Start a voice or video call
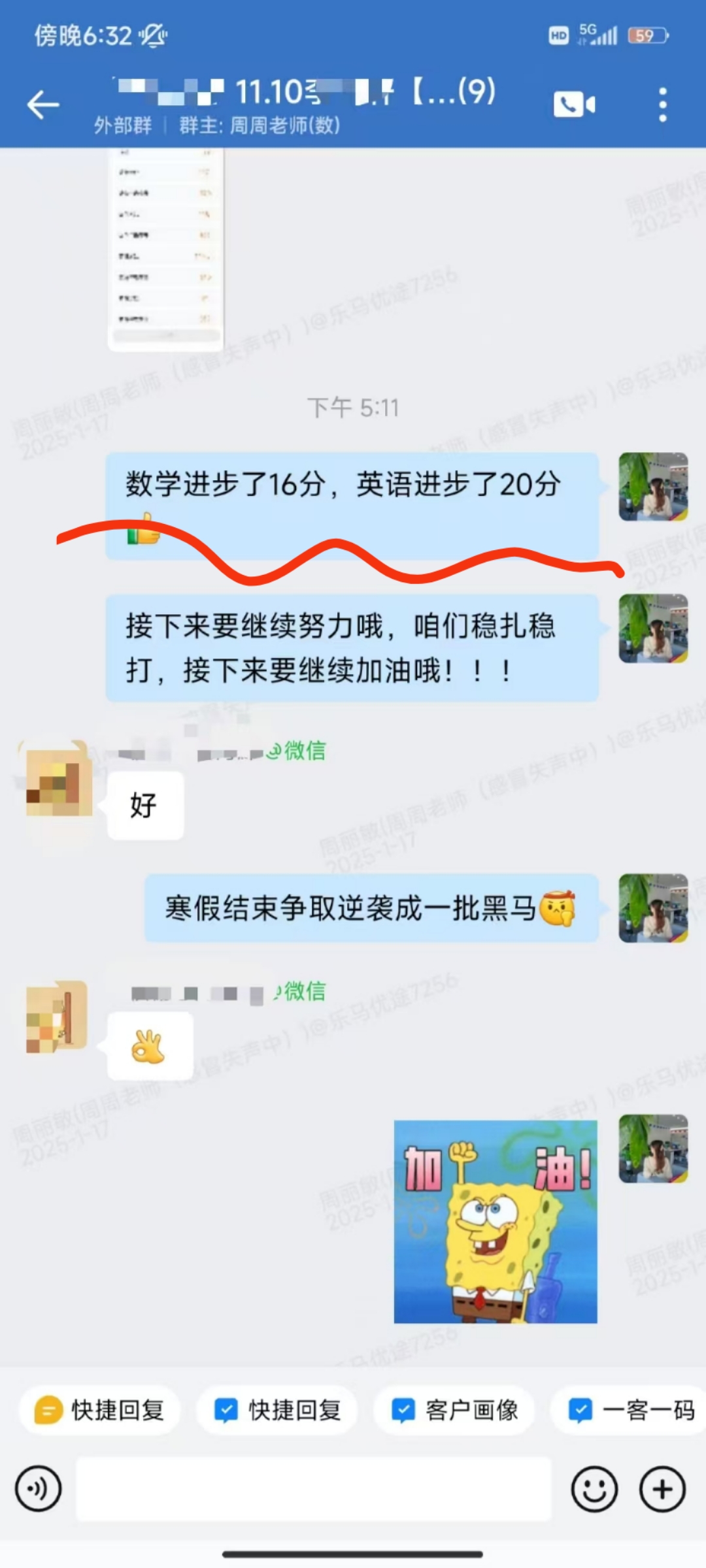 pos(574,105)
